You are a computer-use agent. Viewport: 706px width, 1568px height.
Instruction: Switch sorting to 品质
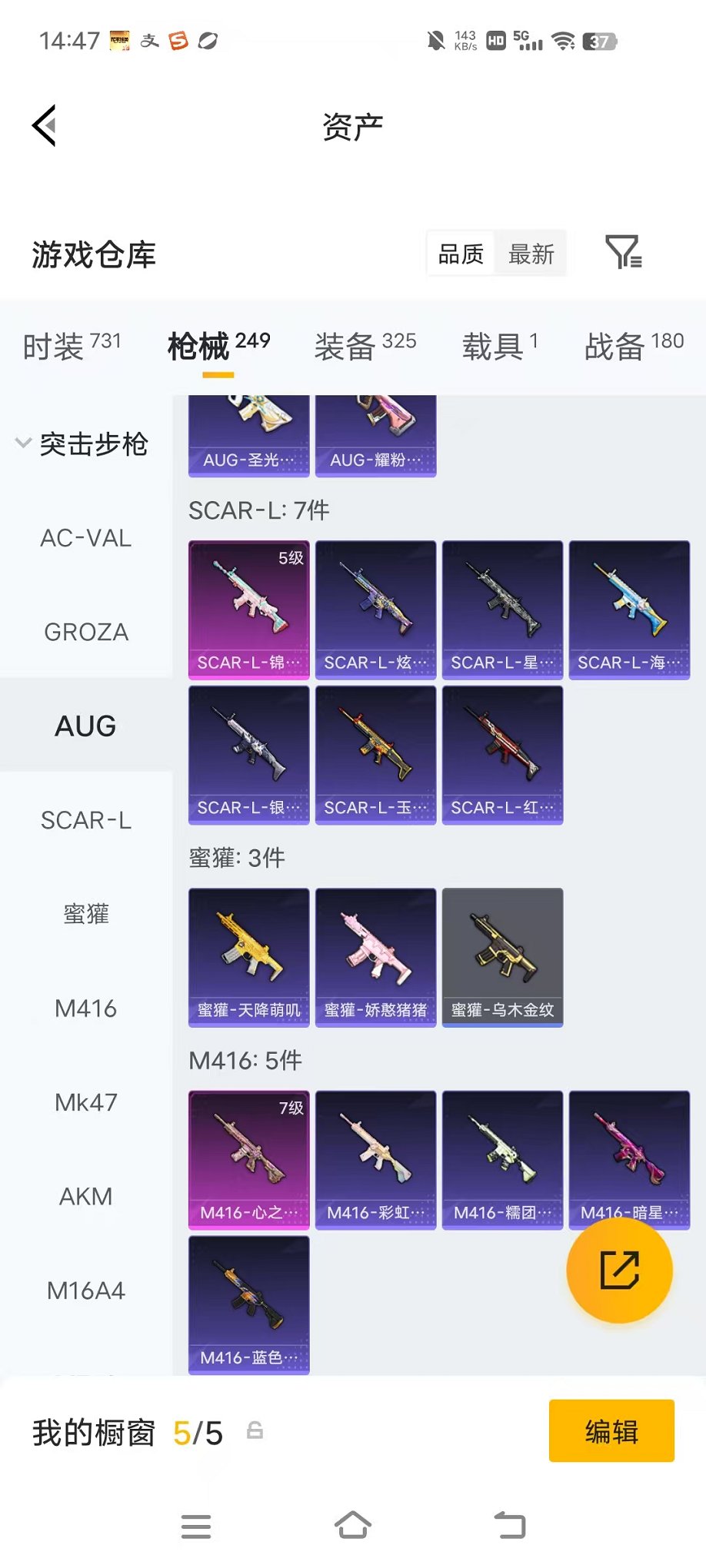pos(460,253)
